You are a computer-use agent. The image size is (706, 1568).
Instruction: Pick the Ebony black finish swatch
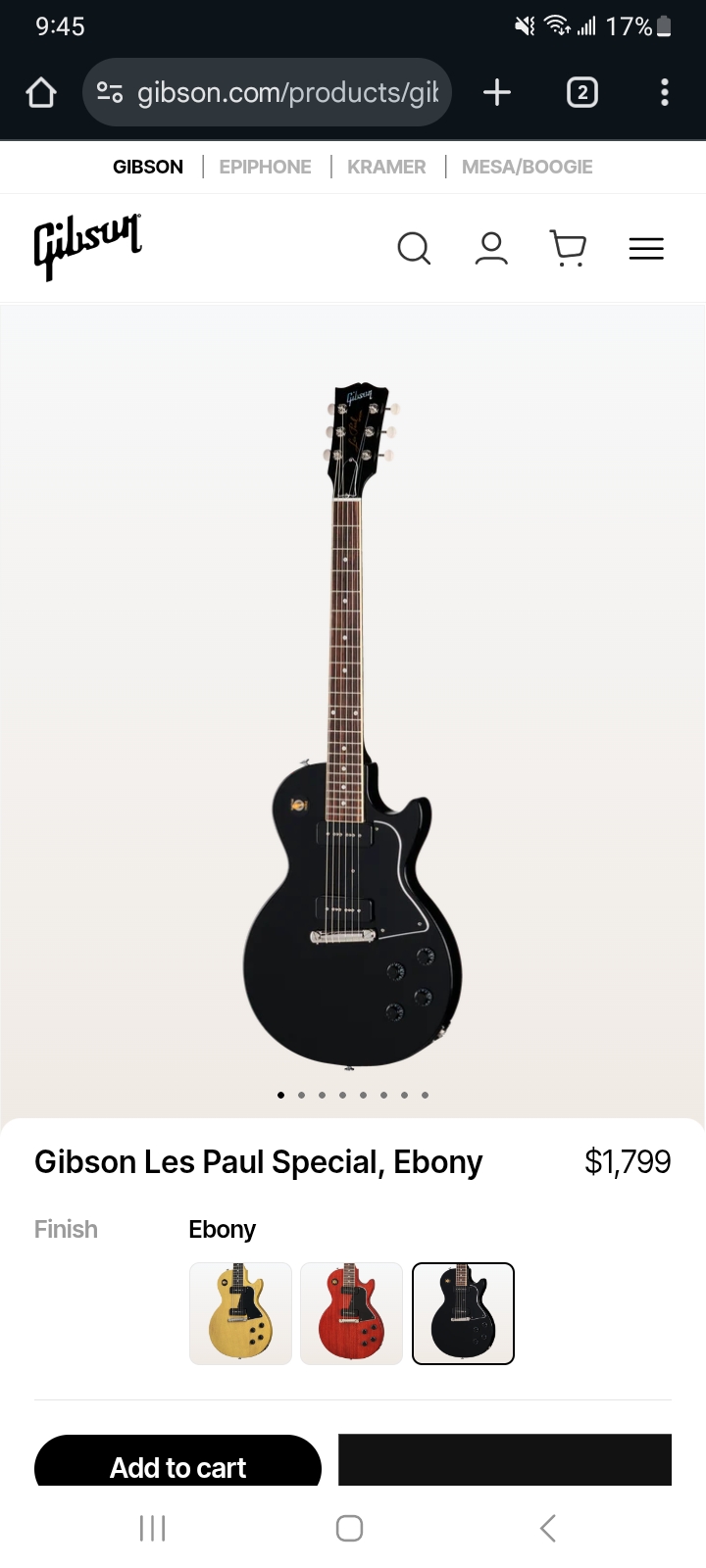pyautogui.click(x=463, y=1313)
